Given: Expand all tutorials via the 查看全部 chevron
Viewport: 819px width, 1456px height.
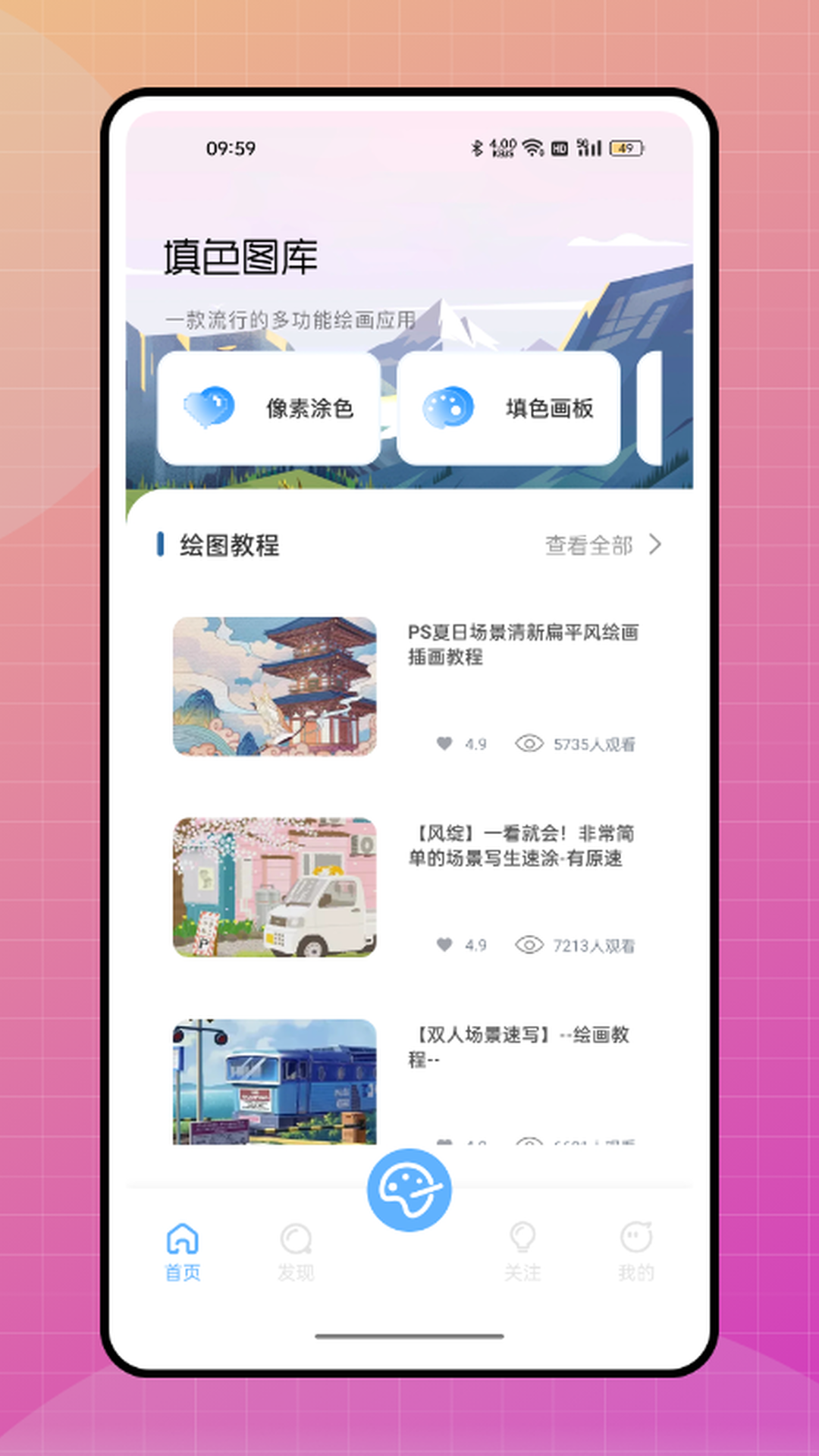Looking at the screenshot, I should pos(654,544).
